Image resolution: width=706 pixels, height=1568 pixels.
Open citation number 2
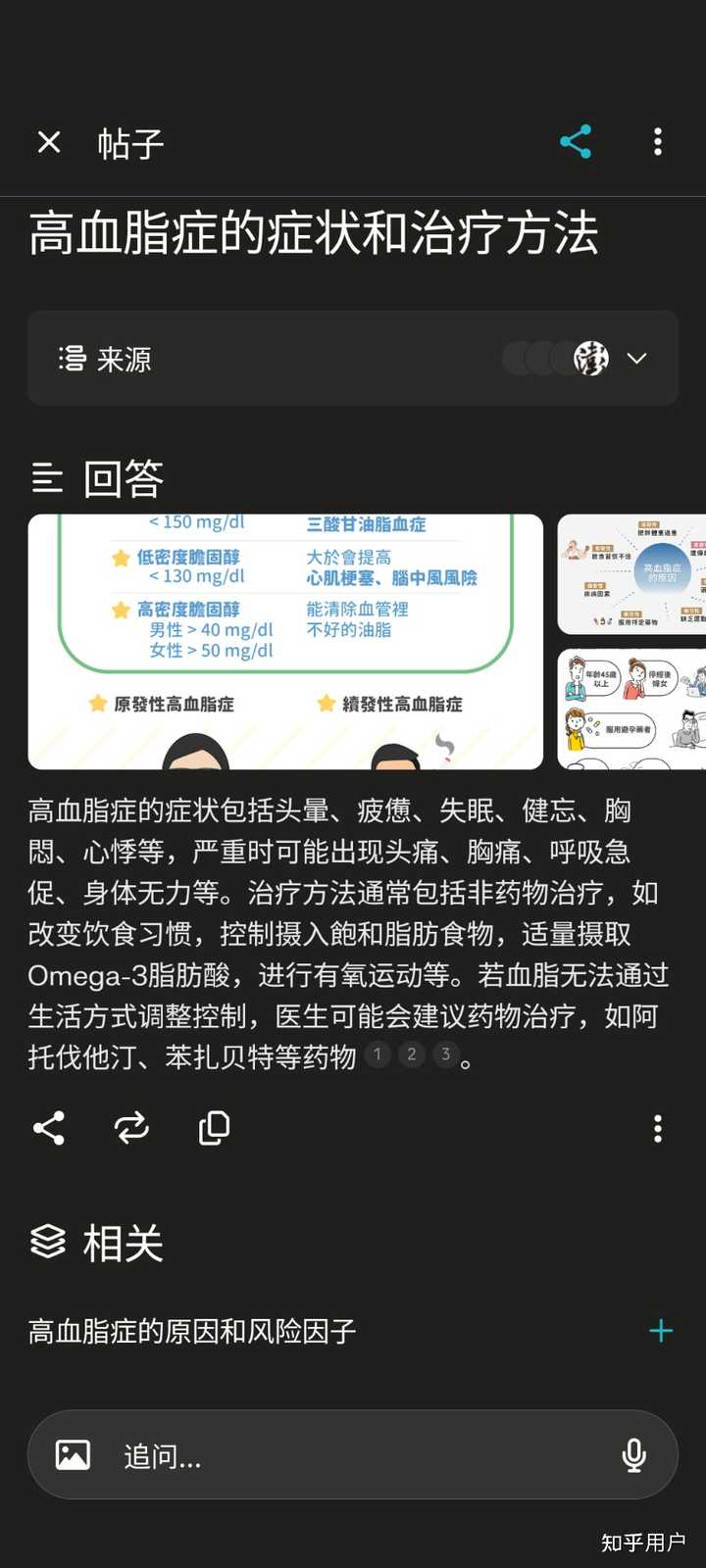[412, 1054]
